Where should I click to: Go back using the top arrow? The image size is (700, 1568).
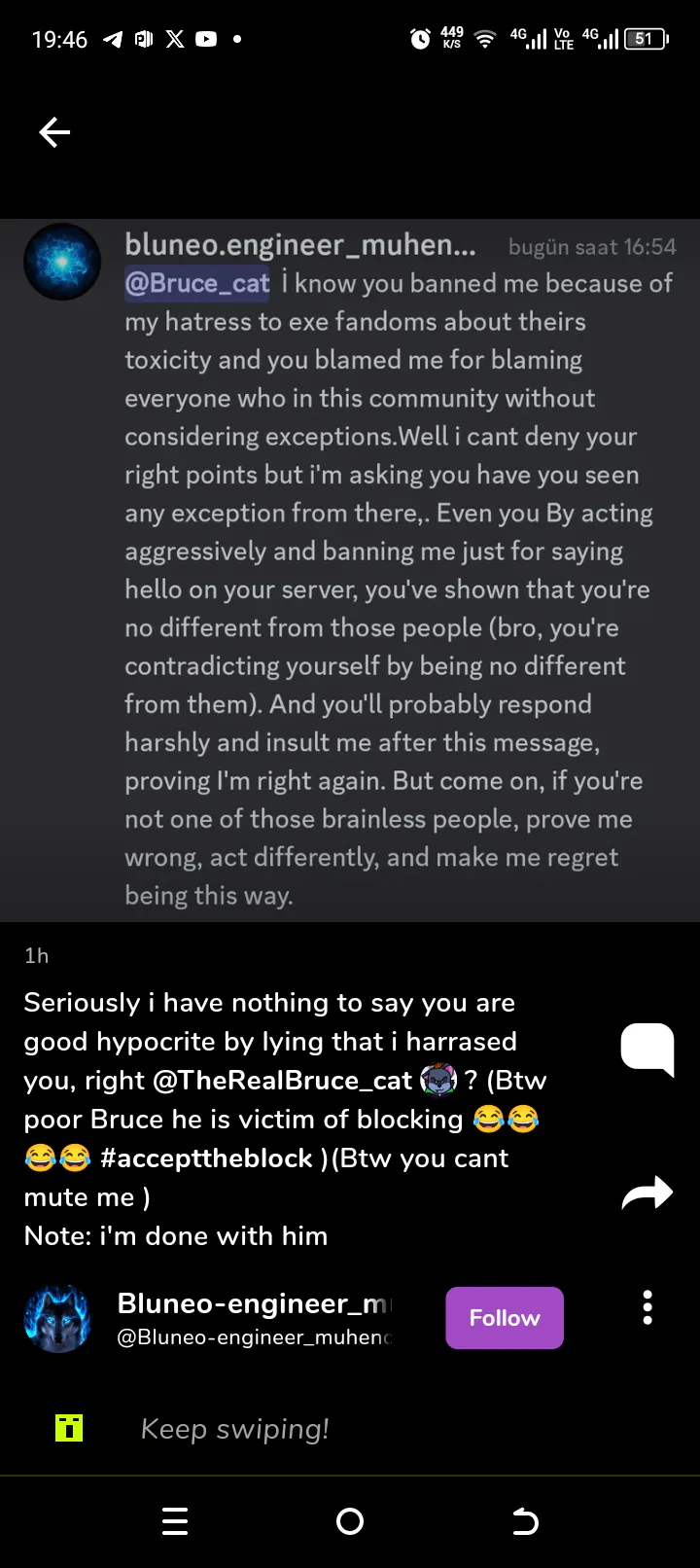coord(54,132)
